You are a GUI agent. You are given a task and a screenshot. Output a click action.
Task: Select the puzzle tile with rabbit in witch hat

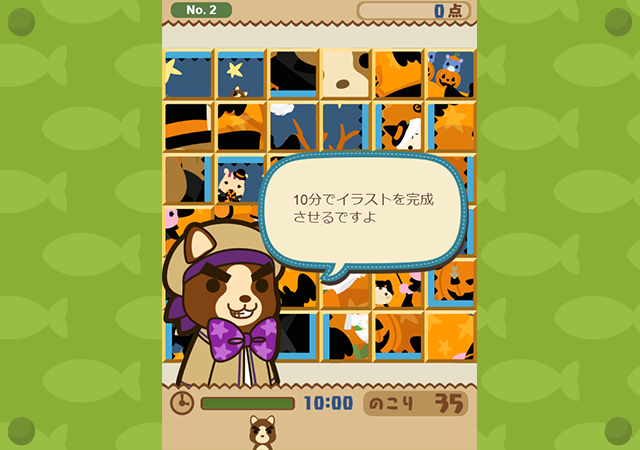point(238,180)
